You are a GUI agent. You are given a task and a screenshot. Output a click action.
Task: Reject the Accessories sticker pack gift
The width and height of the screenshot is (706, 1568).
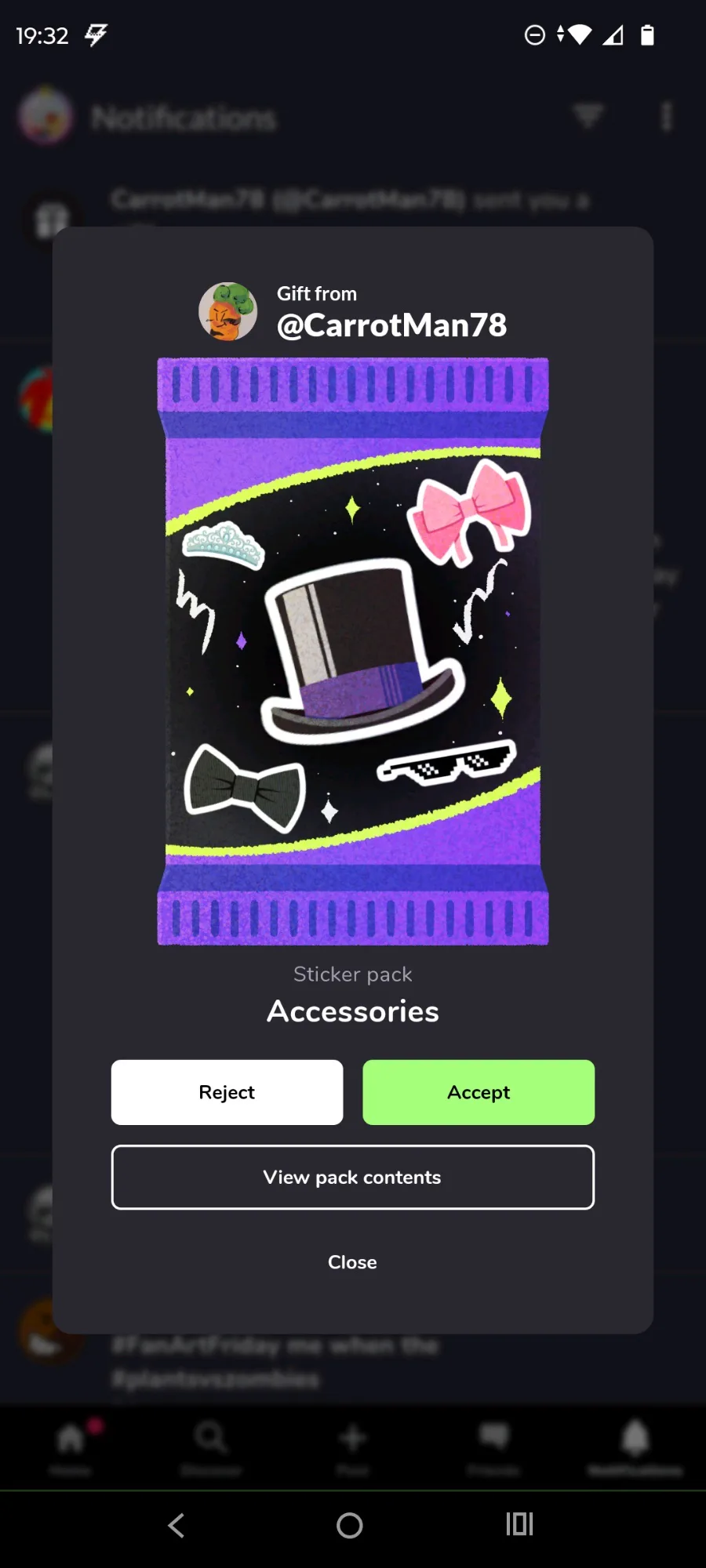[x=227, y=1092]
